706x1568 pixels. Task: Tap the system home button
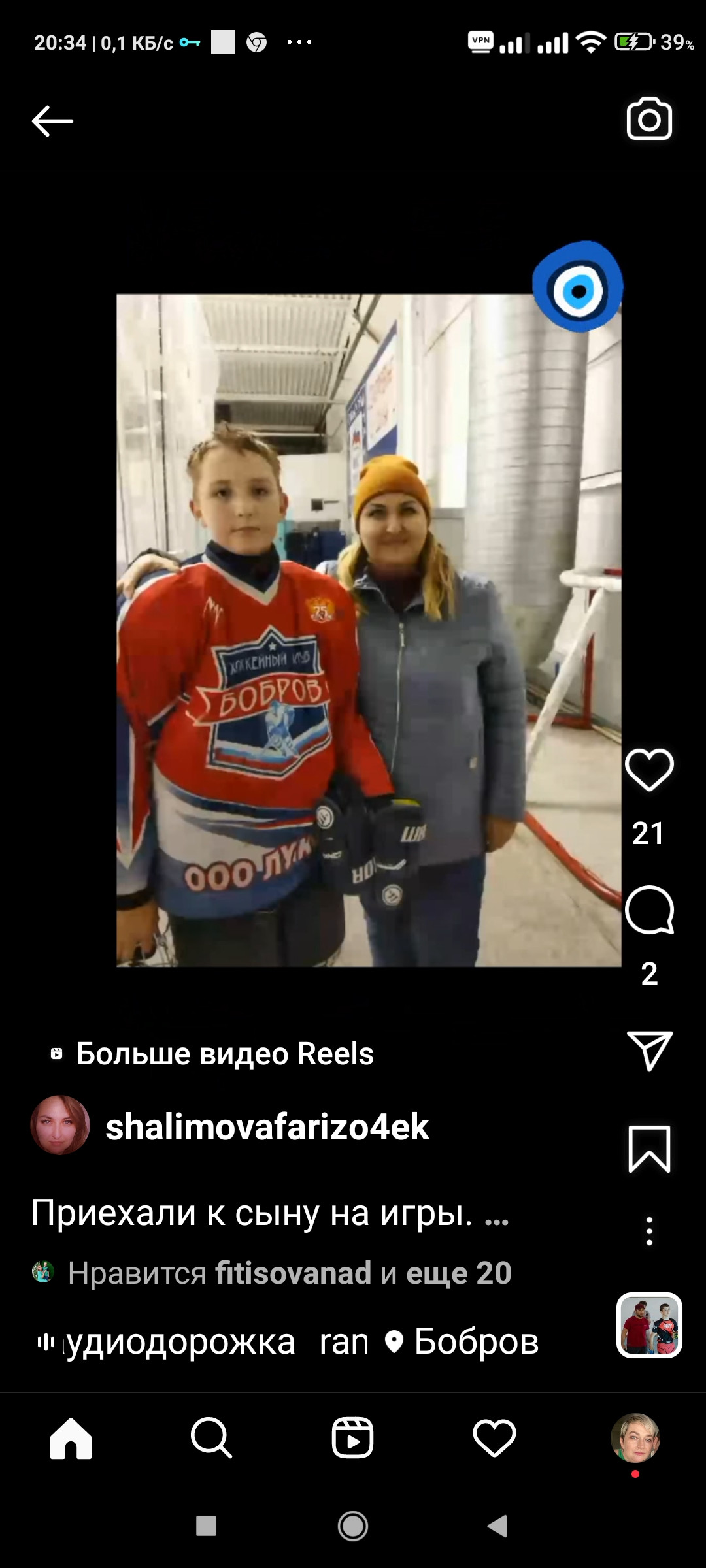coord(352,1526)
